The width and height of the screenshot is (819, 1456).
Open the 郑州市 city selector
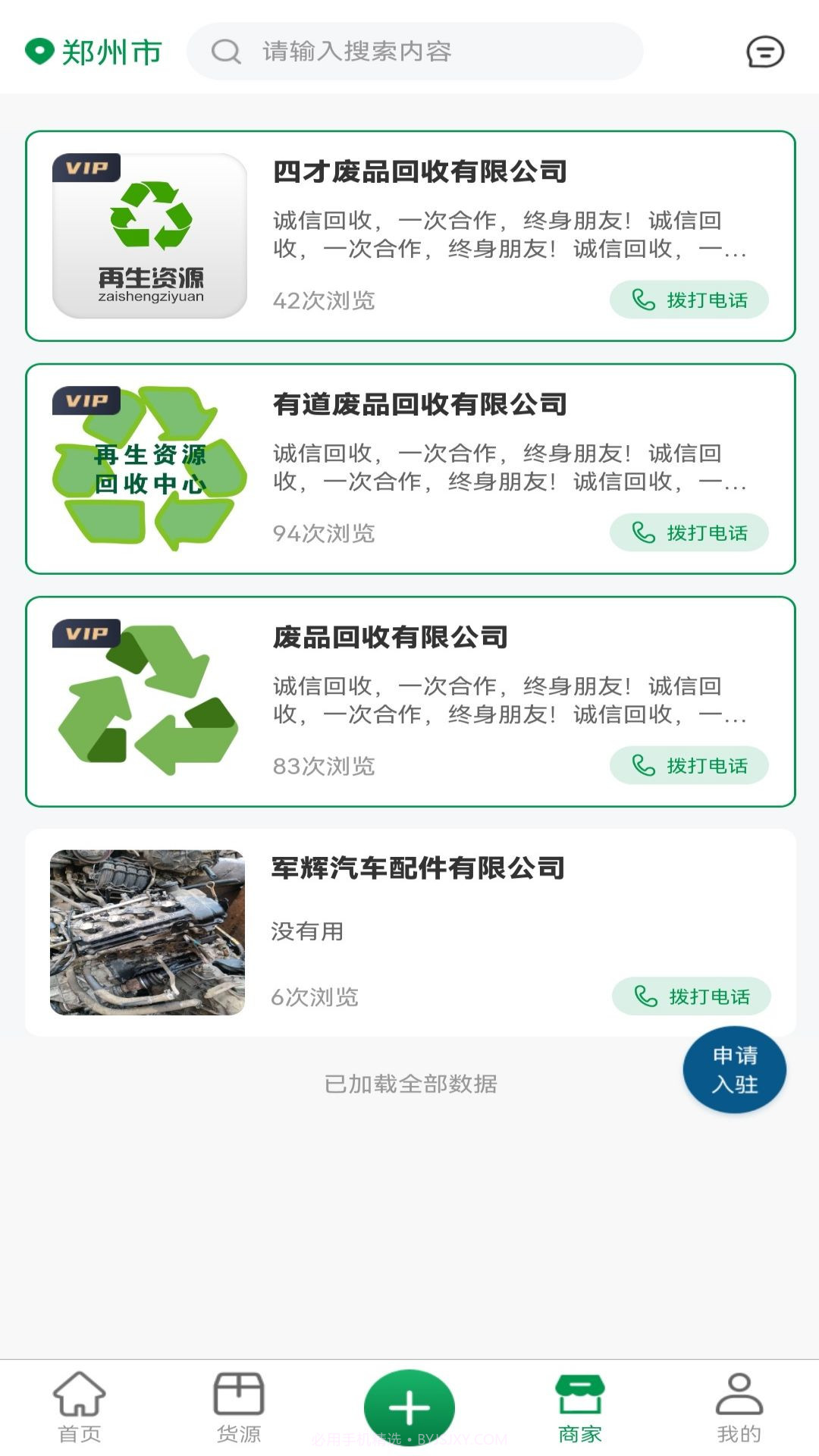(x=110, y=52)
